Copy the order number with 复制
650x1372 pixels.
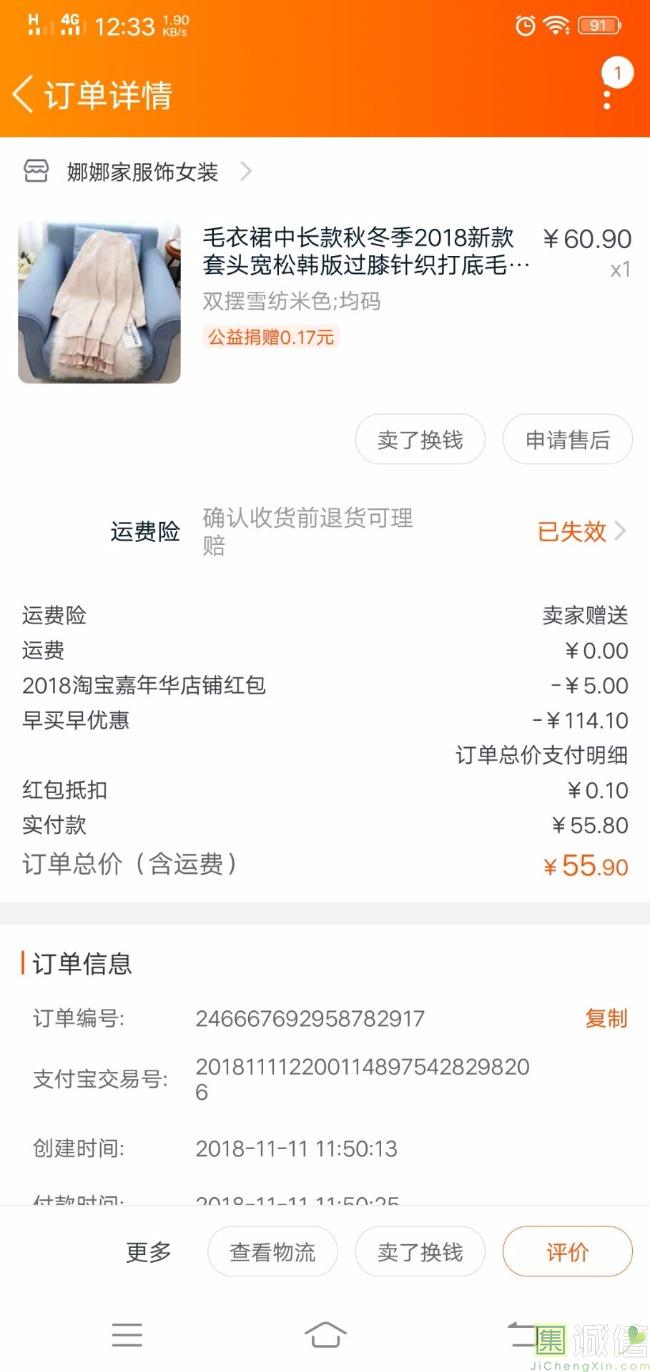point(606,1018)
